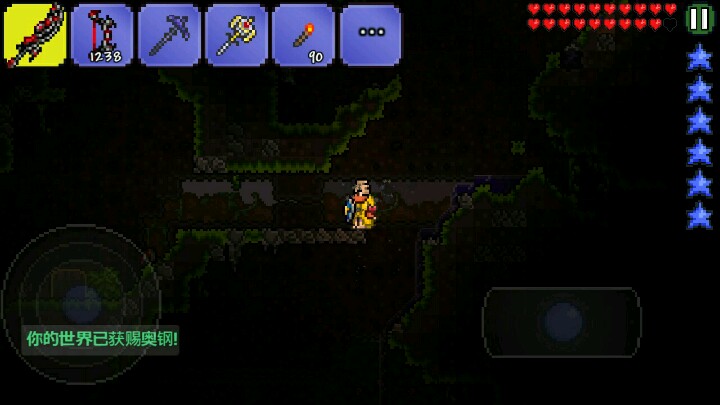Screen dimensions: 720x405
Task: Select the torch slot with 90
Action: click(x=303, y=35)
